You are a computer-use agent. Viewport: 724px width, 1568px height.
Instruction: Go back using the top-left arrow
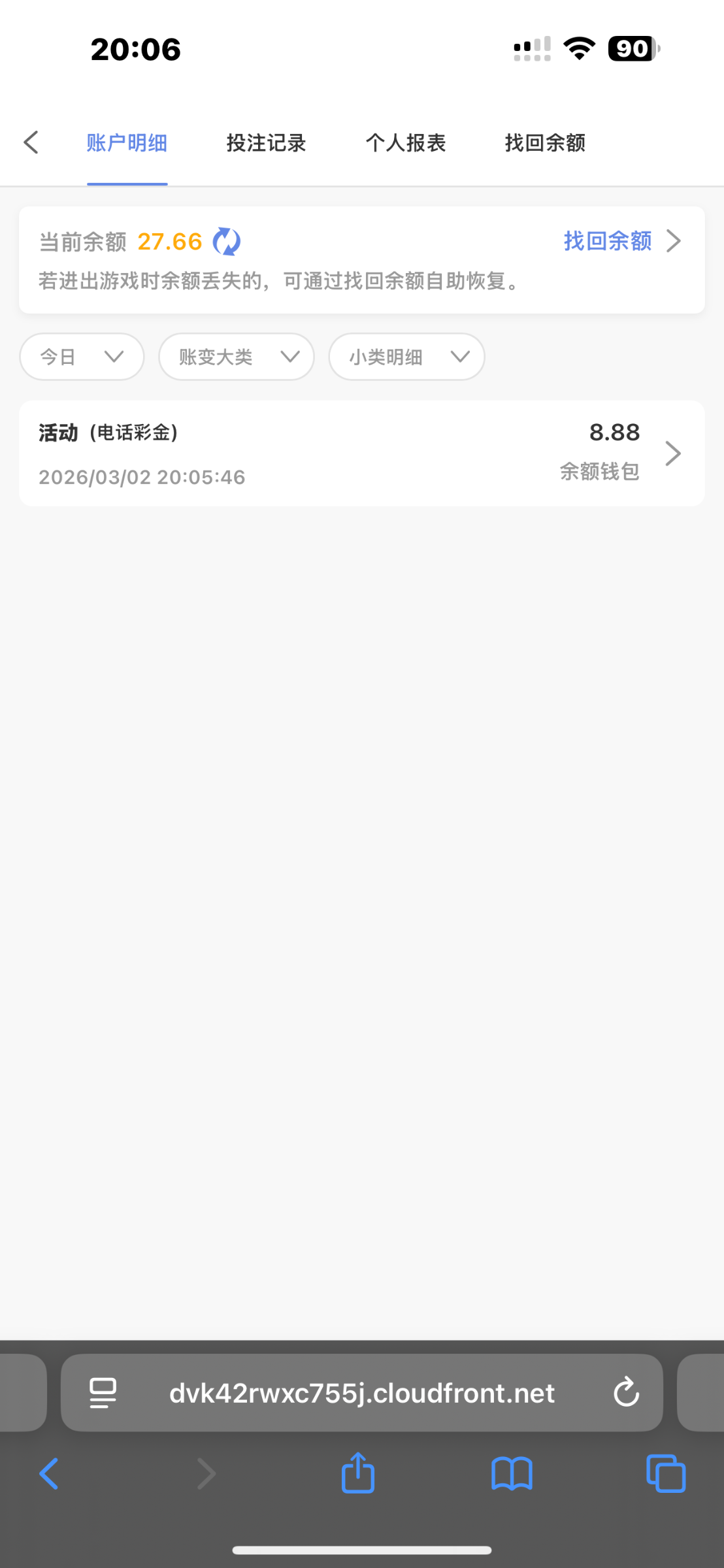click(x=31, y=142)
